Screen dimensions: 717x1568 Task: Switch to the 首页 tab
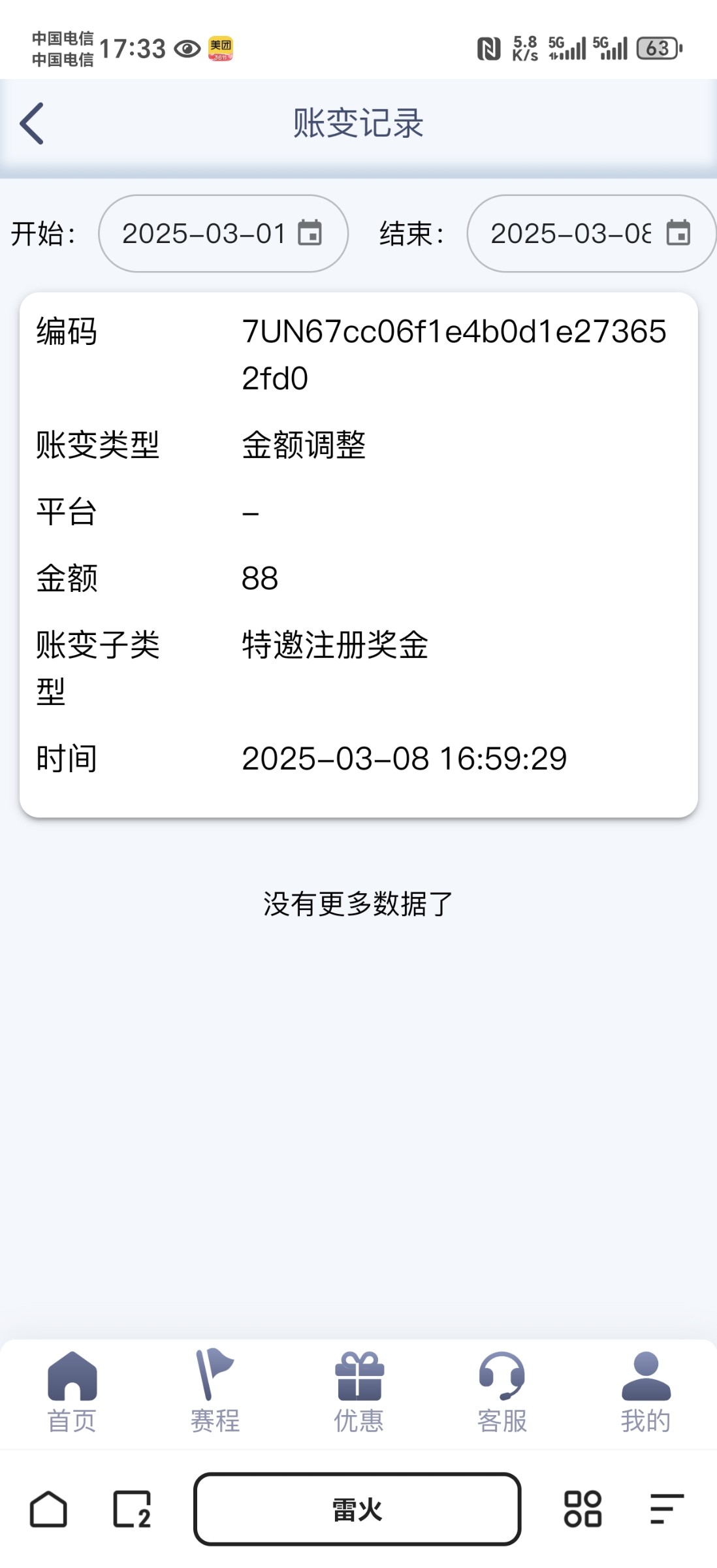pyautogui.click(x=72, y=1393)
